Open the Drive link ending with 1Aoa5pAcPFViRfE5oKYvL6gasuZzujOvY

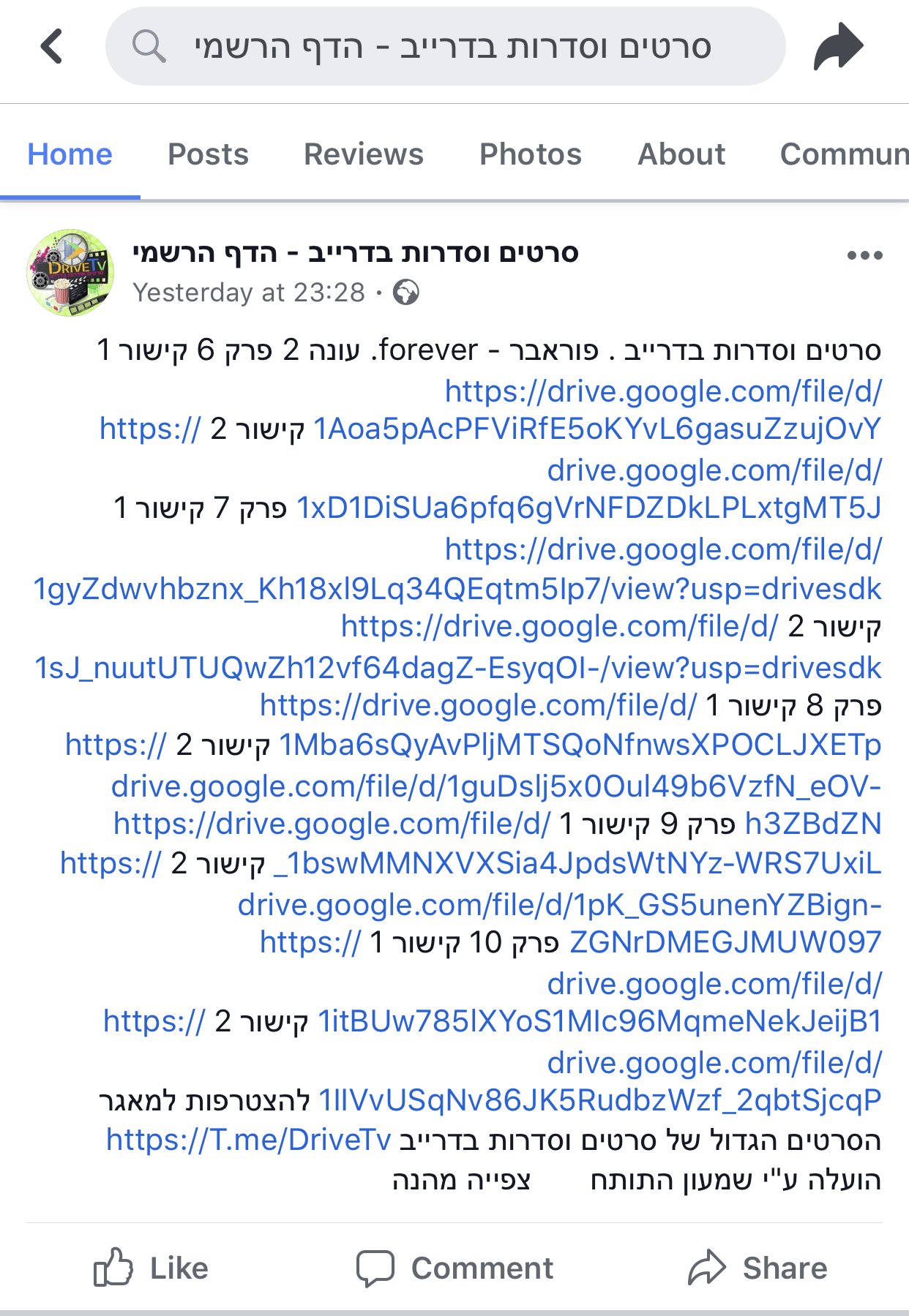click(x=596, y=429)
